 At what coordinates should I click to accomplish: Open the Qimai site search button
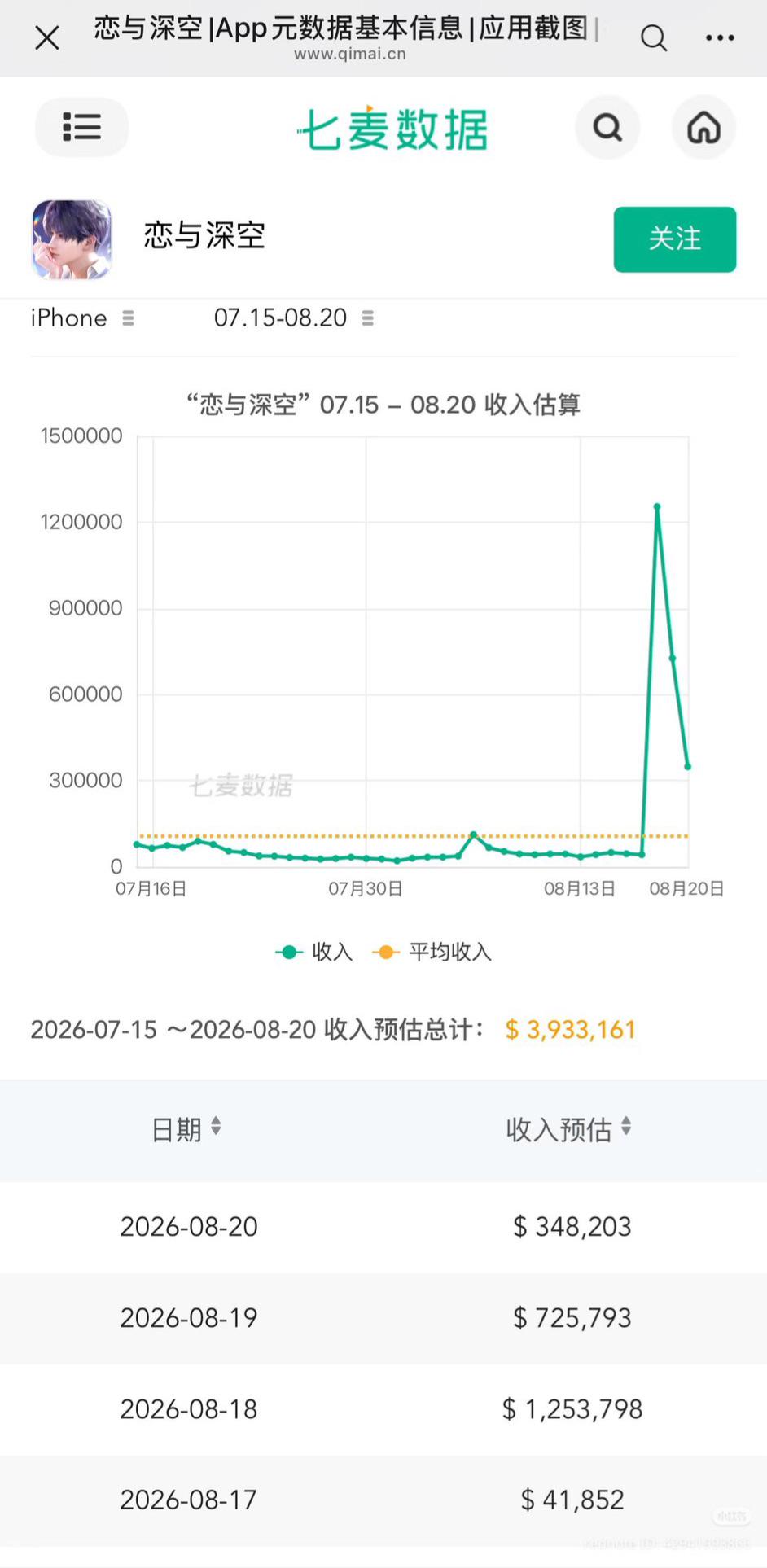point(607,127)
